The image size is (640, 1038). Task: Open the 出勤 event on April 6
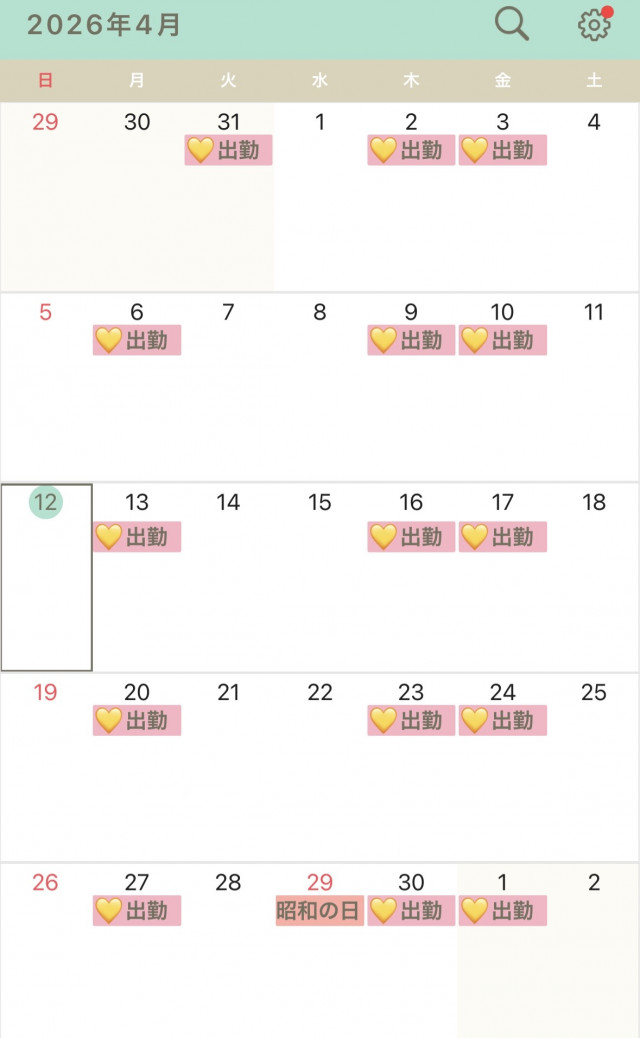coord(137,340)
